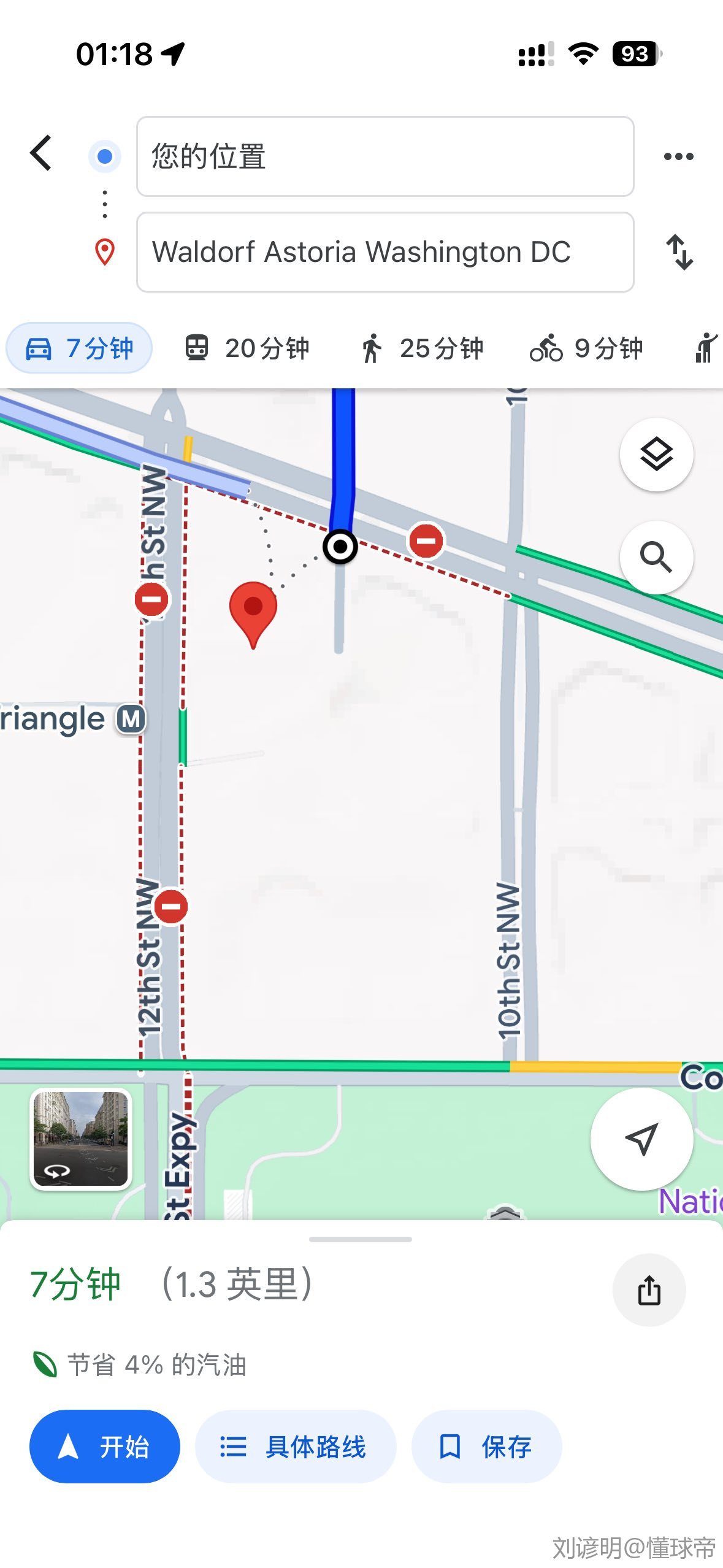Switch to transit 20分钟 mode
Image resolution: width=723 pixels, height=1568 pixels.
tap(248, 348)
